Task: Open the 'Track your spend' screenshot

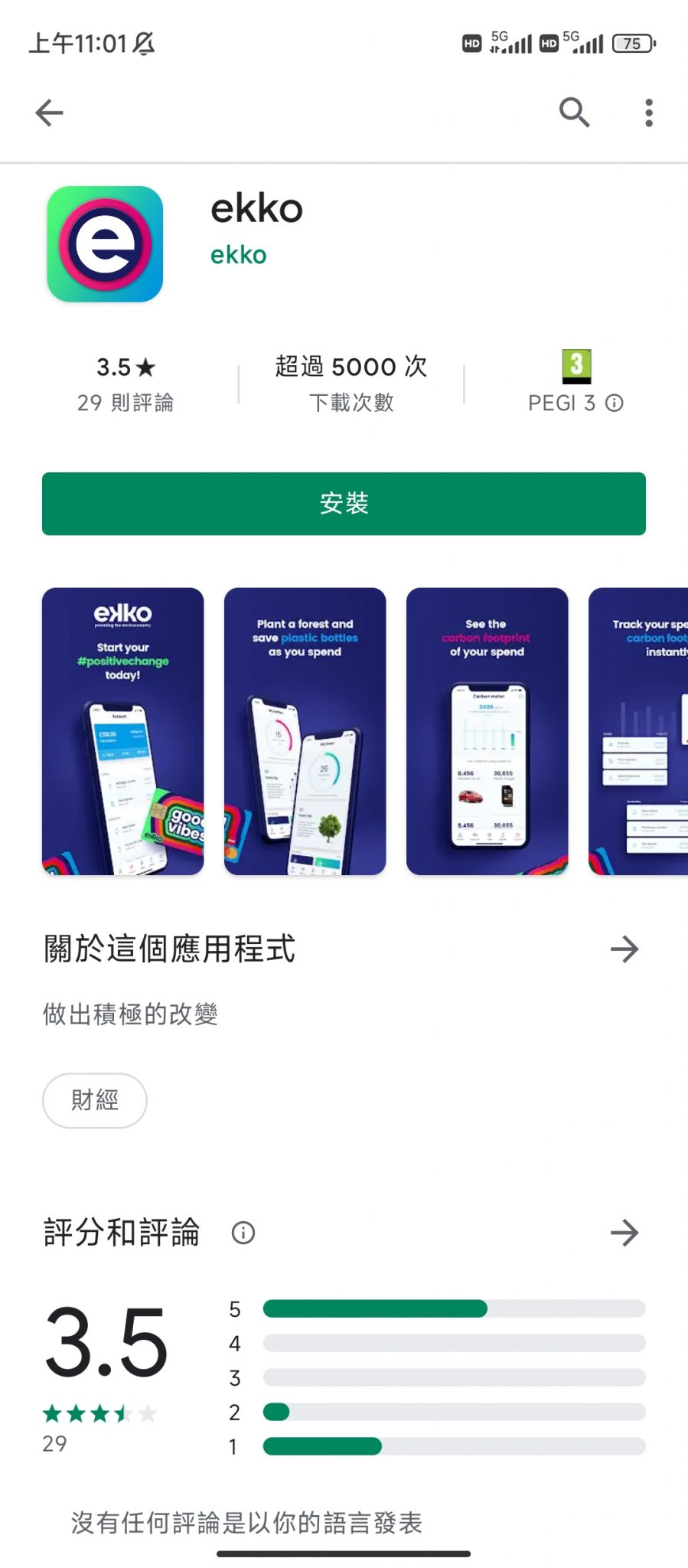Action: coord(638,731)
